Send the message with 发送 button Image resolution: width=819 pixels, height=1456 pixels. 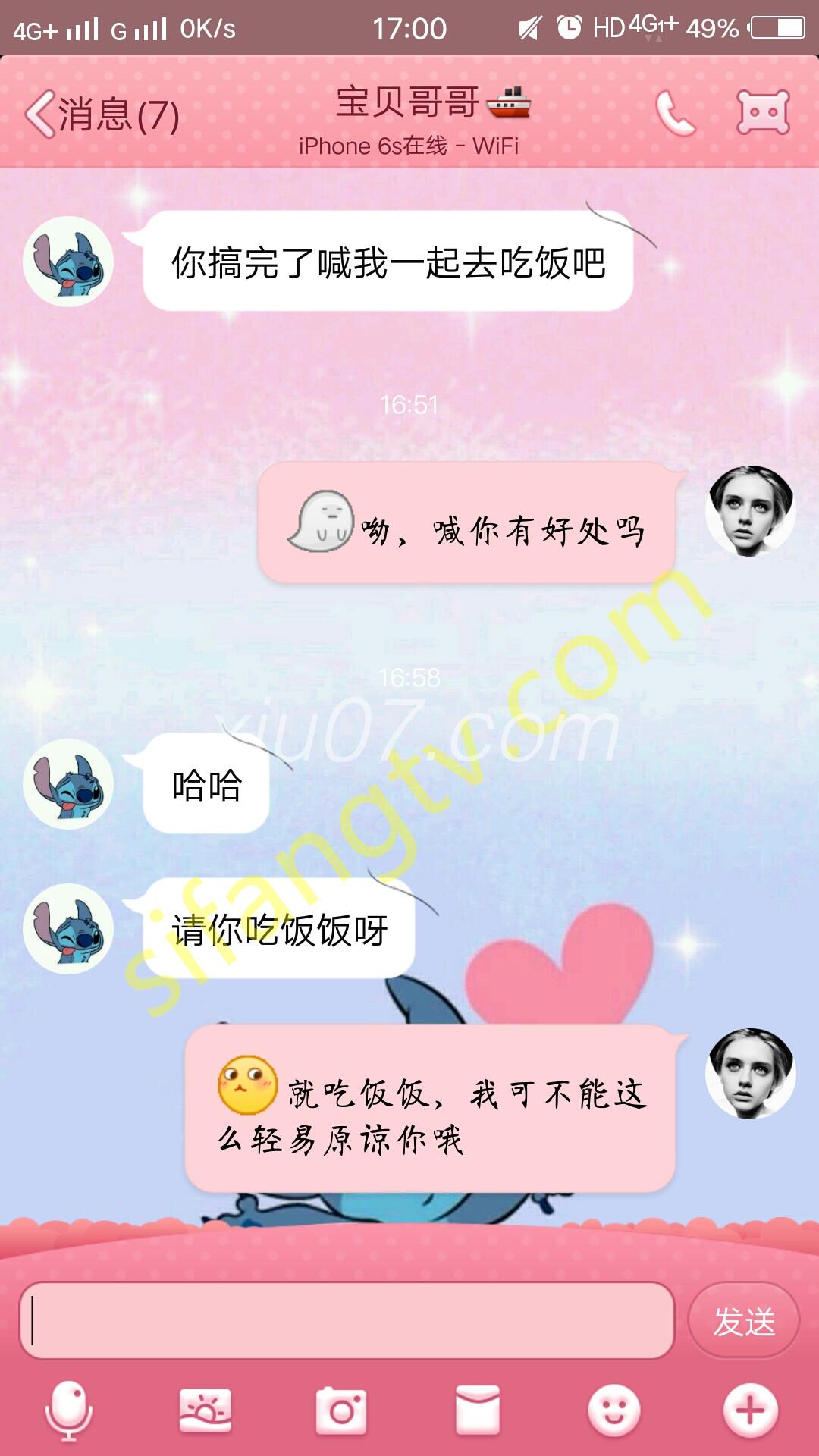pos(744,1321)
